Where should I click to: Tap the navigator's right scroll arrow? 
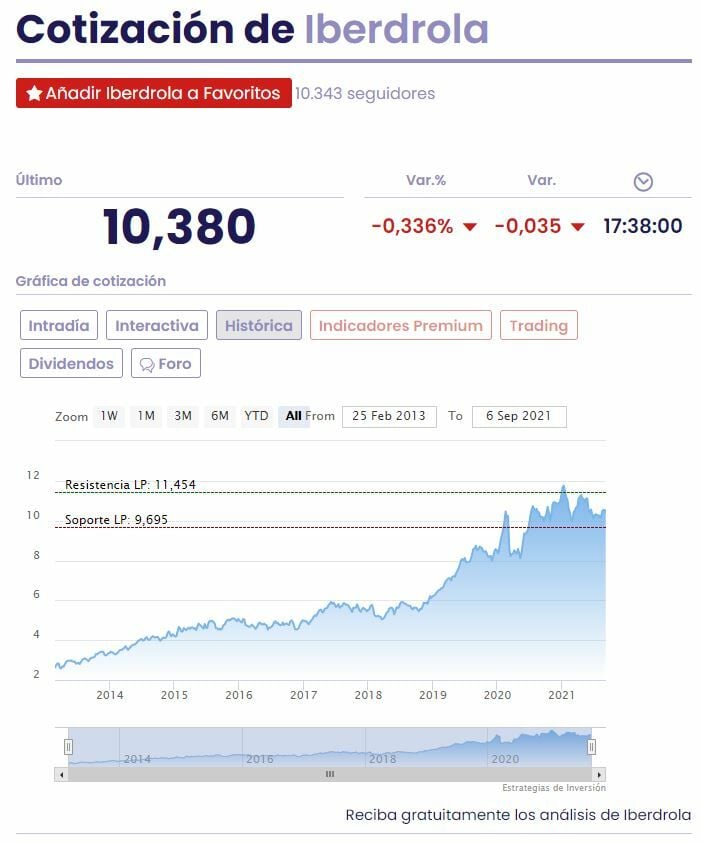click(598, 774)
